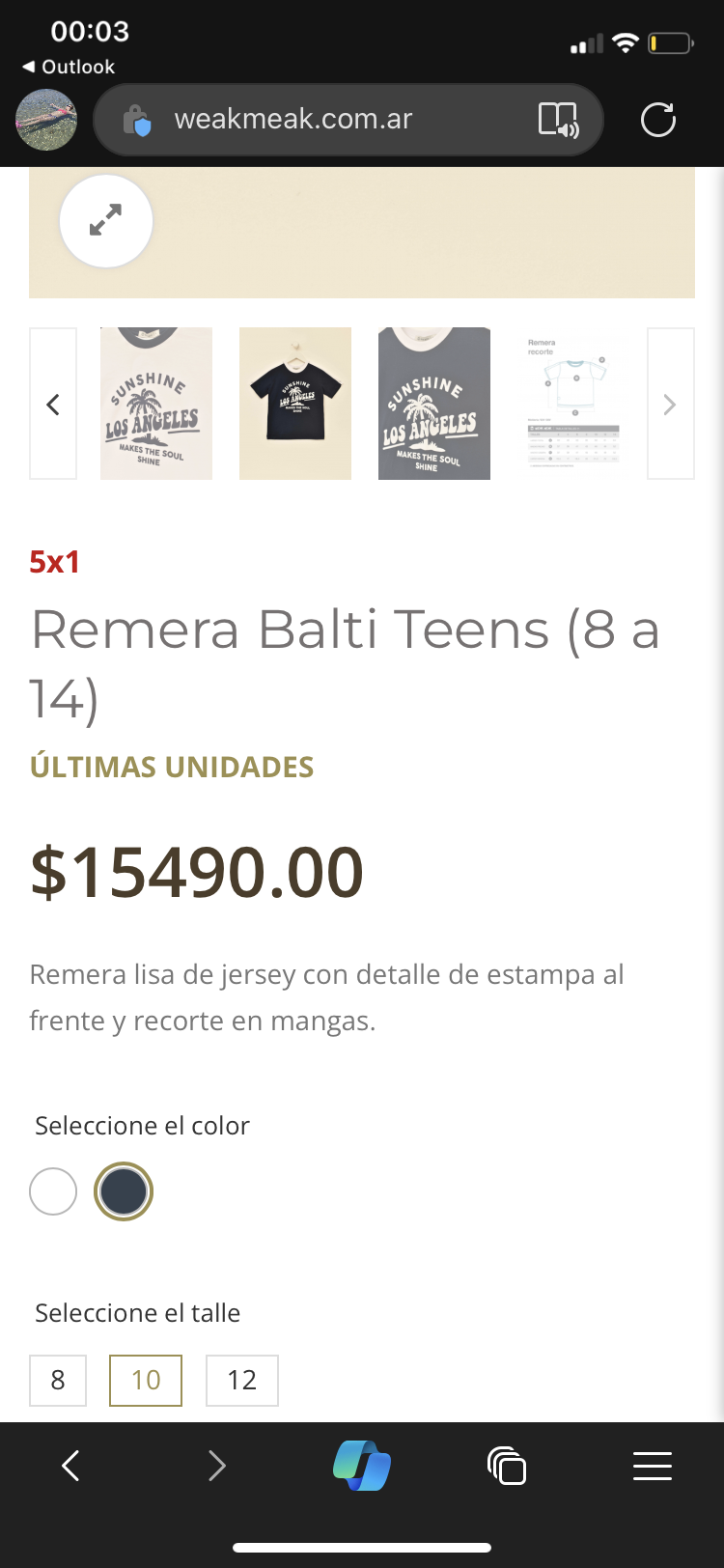
Task: Choose size 10
Action: click(x=146, y=1380)
